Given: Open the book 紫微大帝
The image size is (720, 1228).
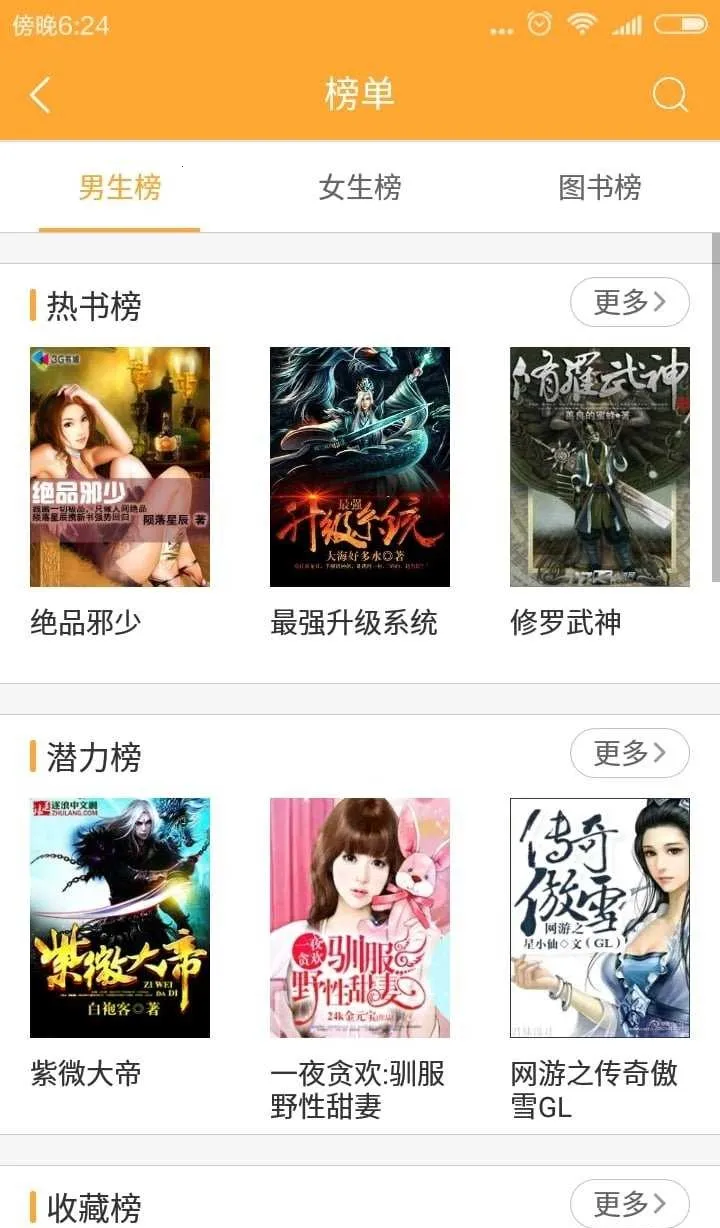Looking at the screenshot, I should (x=120, y=917).
